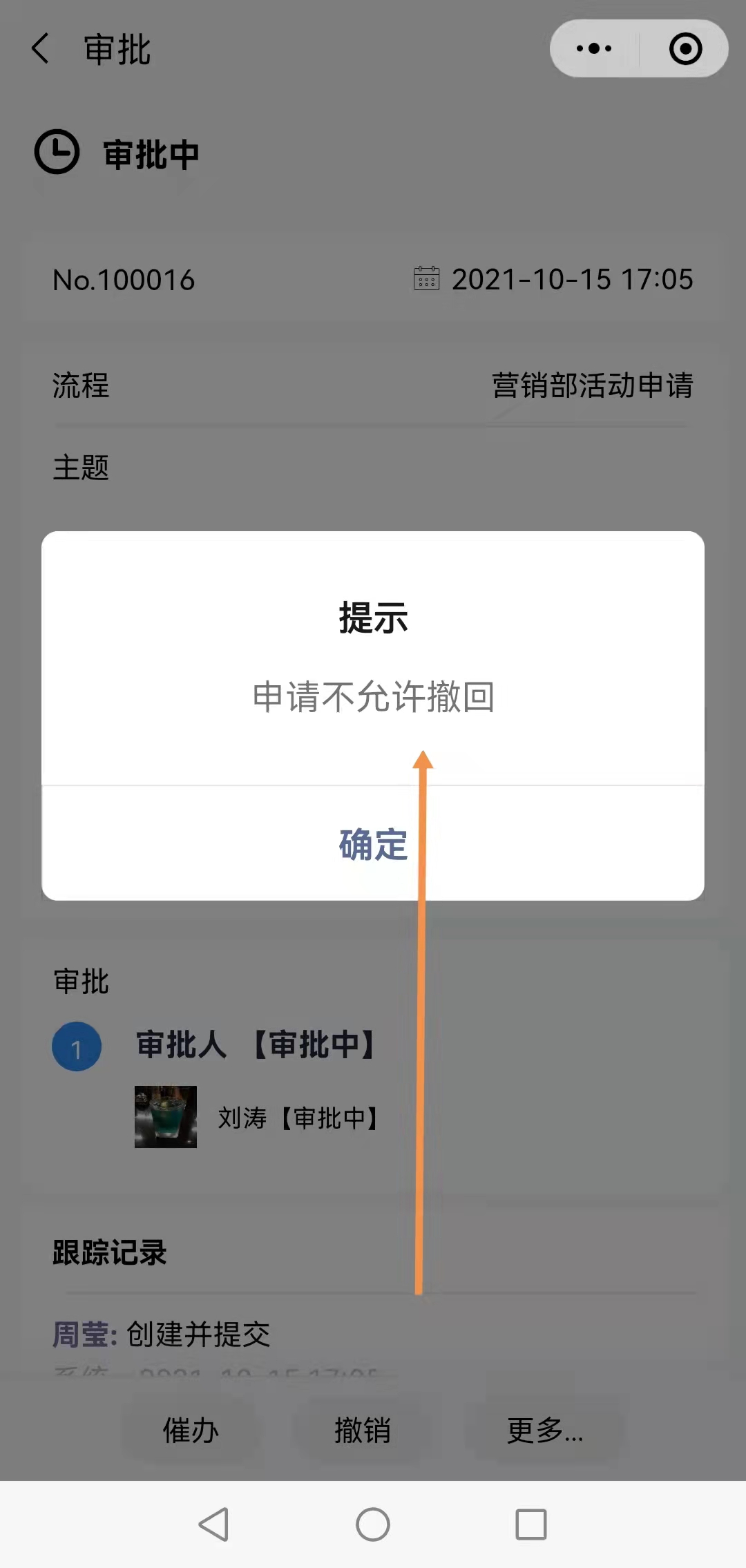
Task: Go to the system home screen
Action: 373,1524
